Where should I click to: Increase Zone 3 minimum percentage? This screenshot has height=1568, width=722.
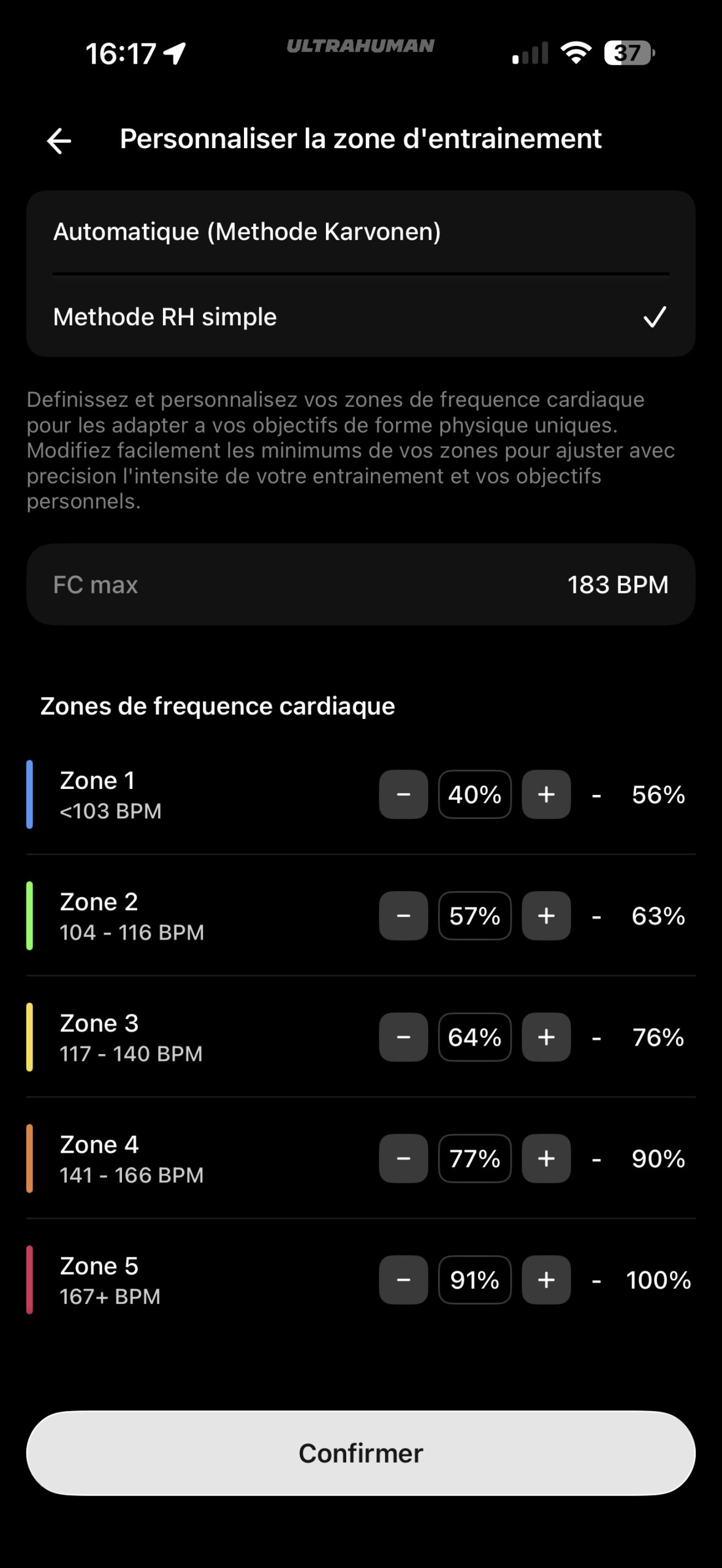click(x=546, y=1037)
